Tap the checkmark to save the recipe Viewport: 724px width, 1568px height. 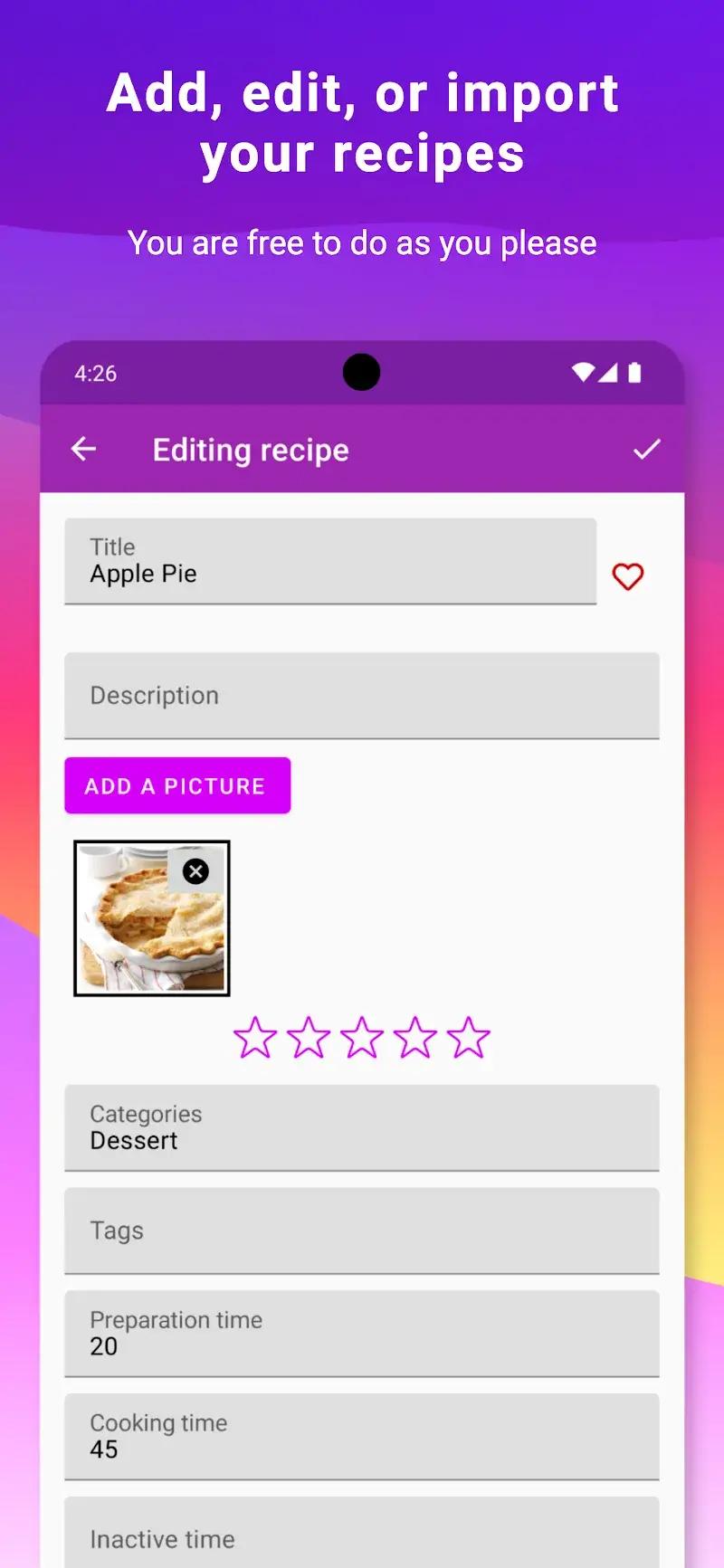pyautogui.click(x=646, y=449)
